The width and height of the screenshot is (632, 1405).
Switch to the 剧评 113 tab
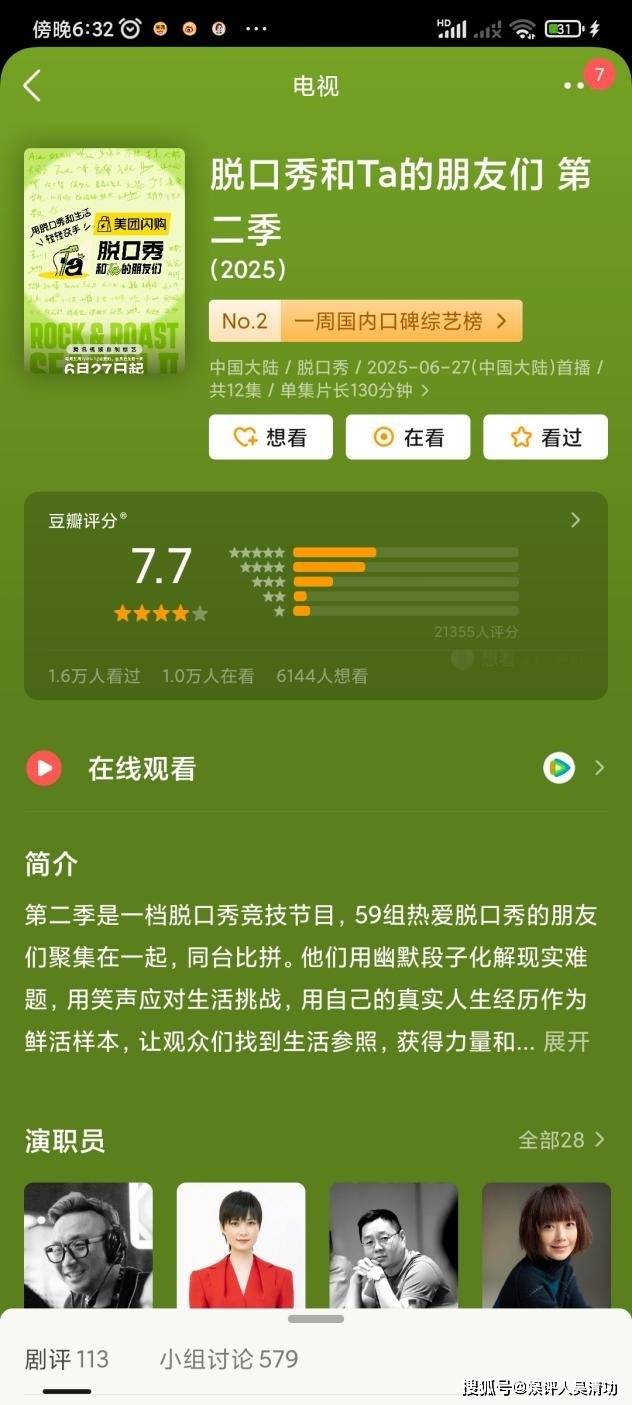(x=67, y=1359)
